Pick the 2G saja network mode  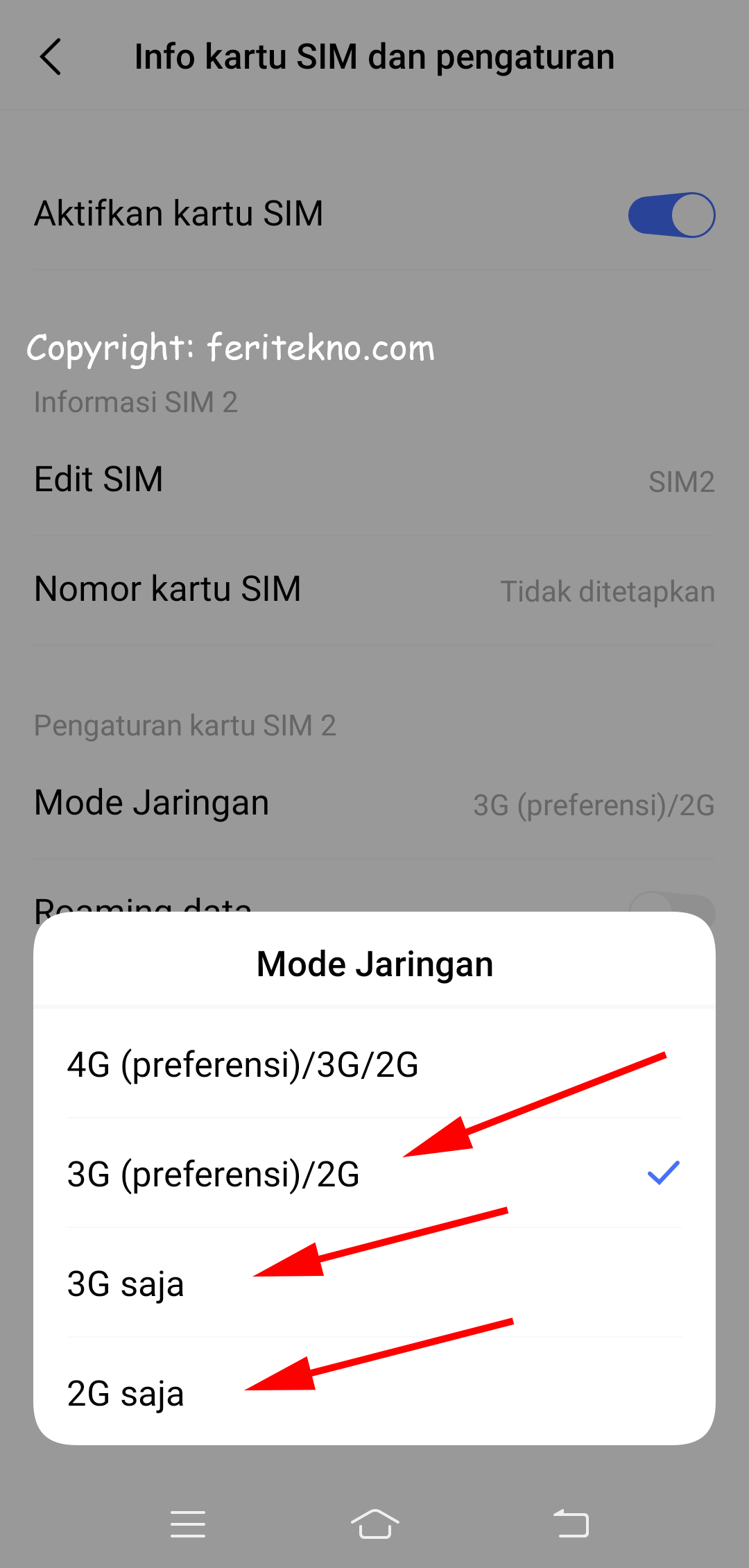click(374, 1392)
